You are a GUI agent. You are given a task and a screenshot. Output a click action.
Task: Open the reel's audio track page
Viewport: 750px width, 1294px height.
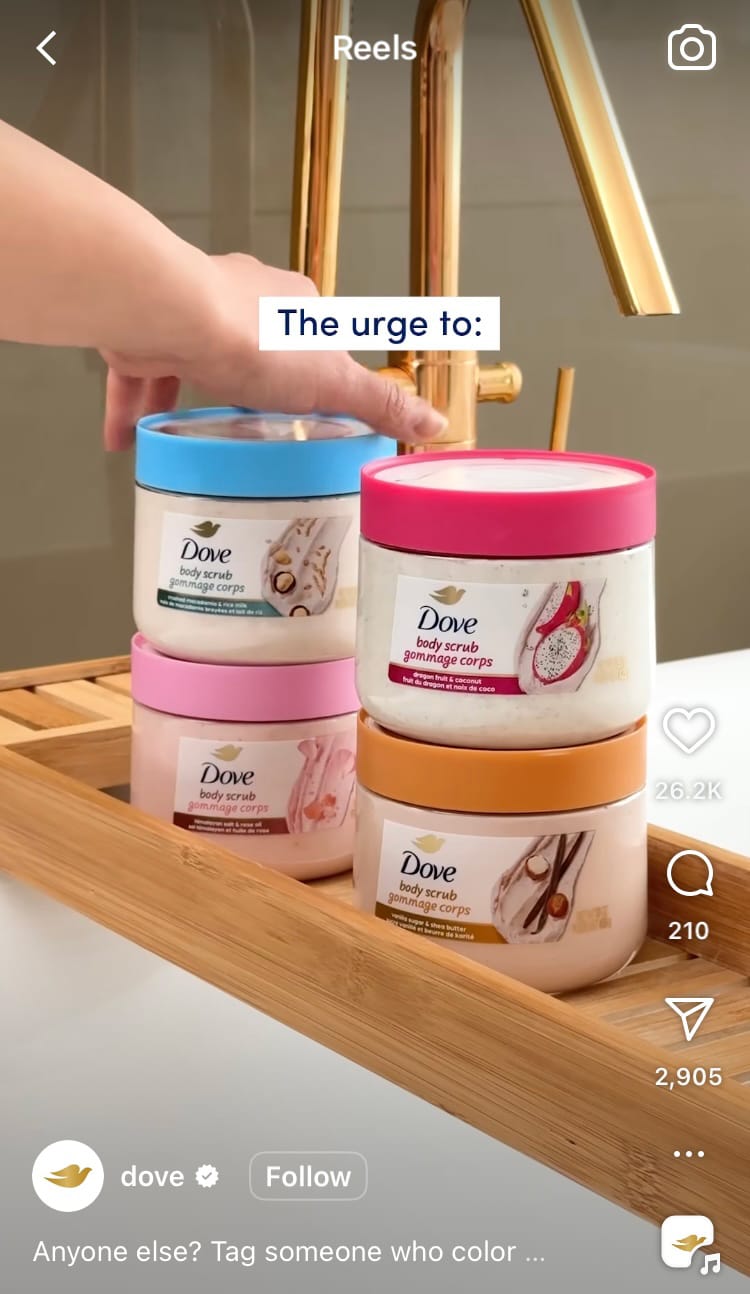[689, 1243]
